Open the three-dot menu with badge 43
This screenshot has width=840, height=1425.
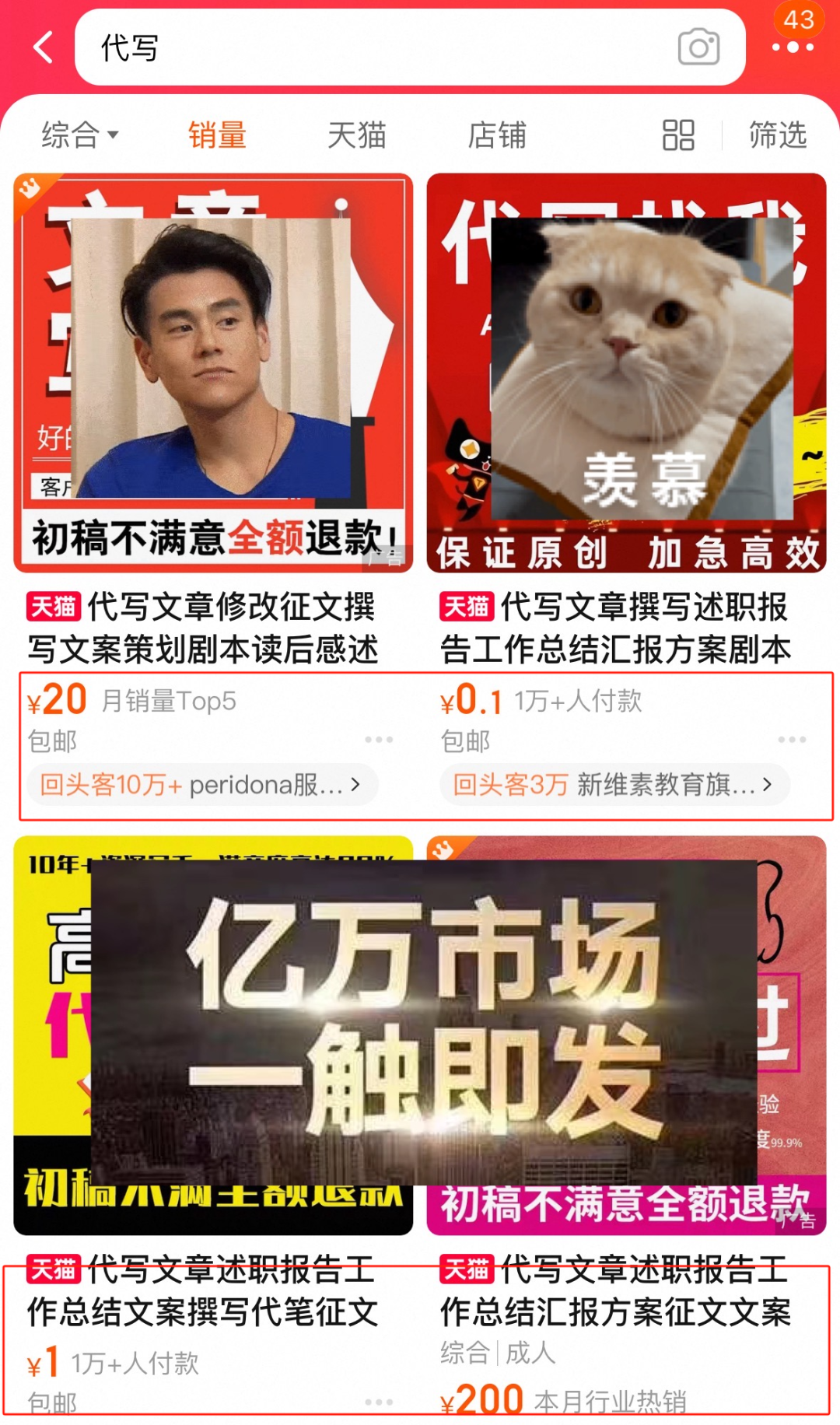793,47
